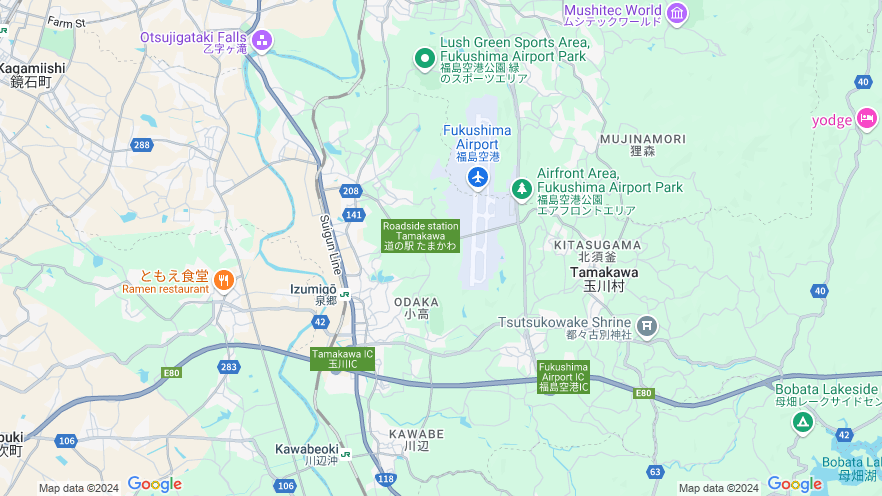
Task: Select the Tsutsukowake Shrine pin
Action: pos(647,326)
